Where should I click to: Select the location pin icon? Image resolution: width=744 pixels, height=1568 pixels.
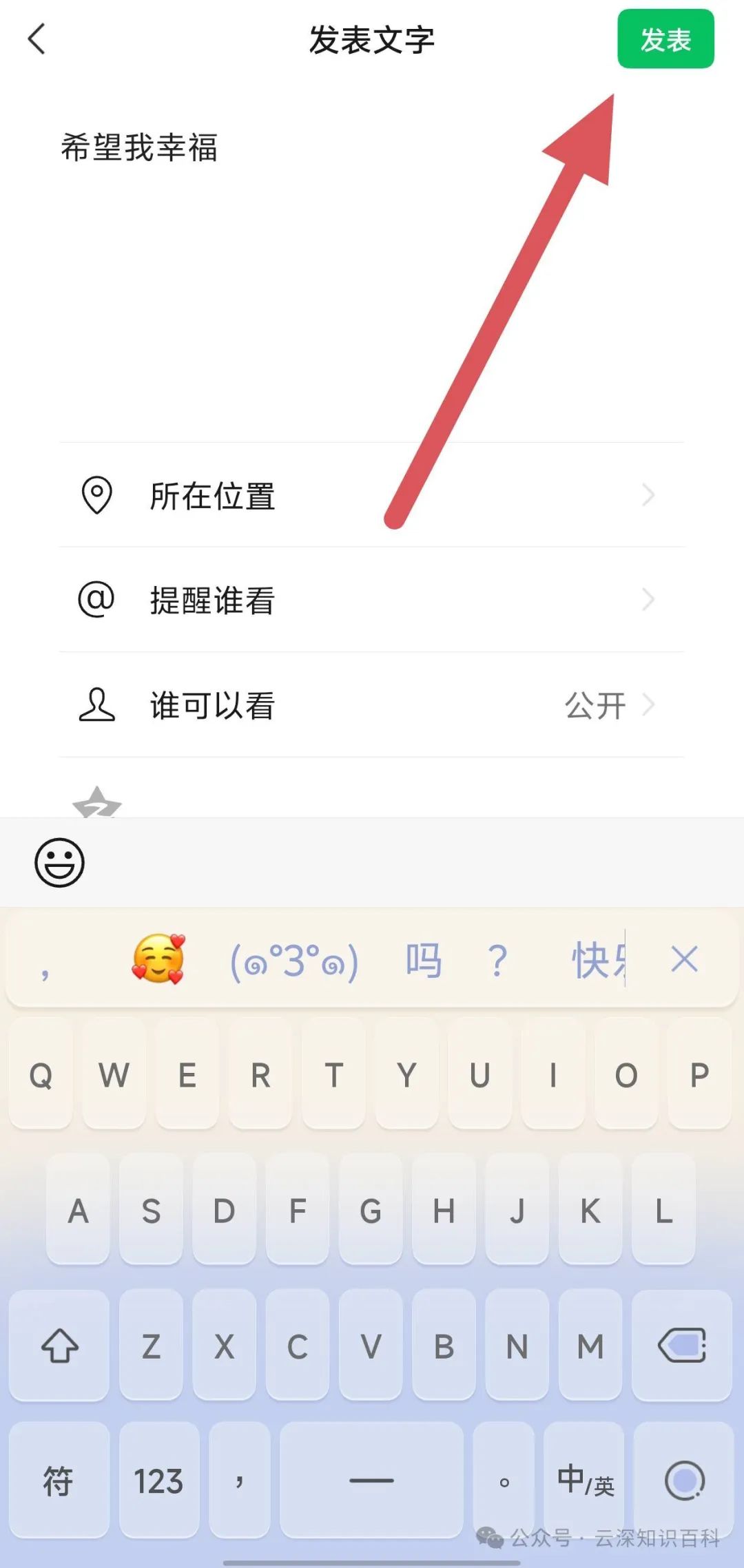tap(98, 494)
